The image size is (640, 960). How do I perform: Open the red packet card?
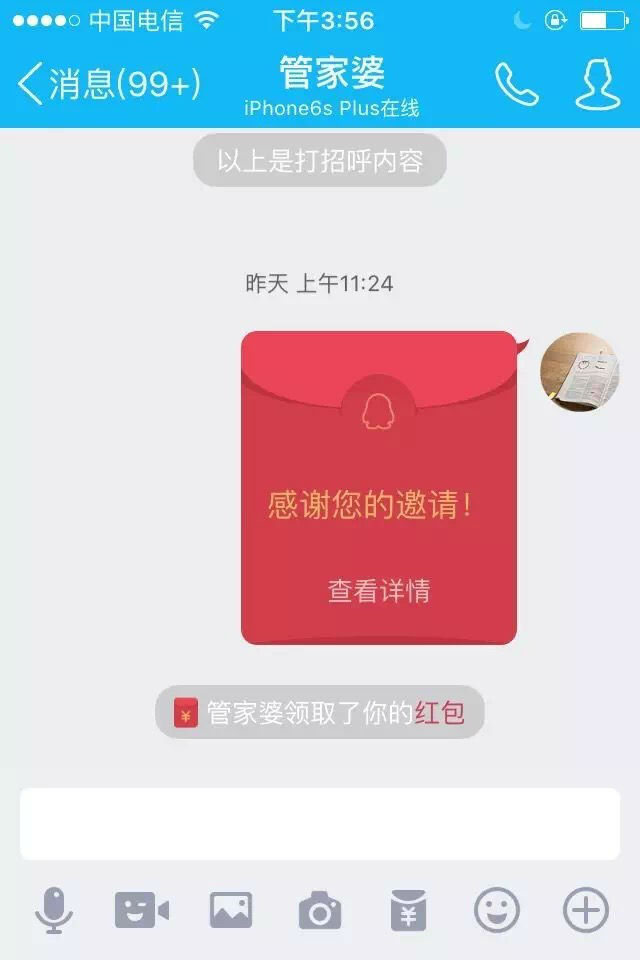(378, 470)
